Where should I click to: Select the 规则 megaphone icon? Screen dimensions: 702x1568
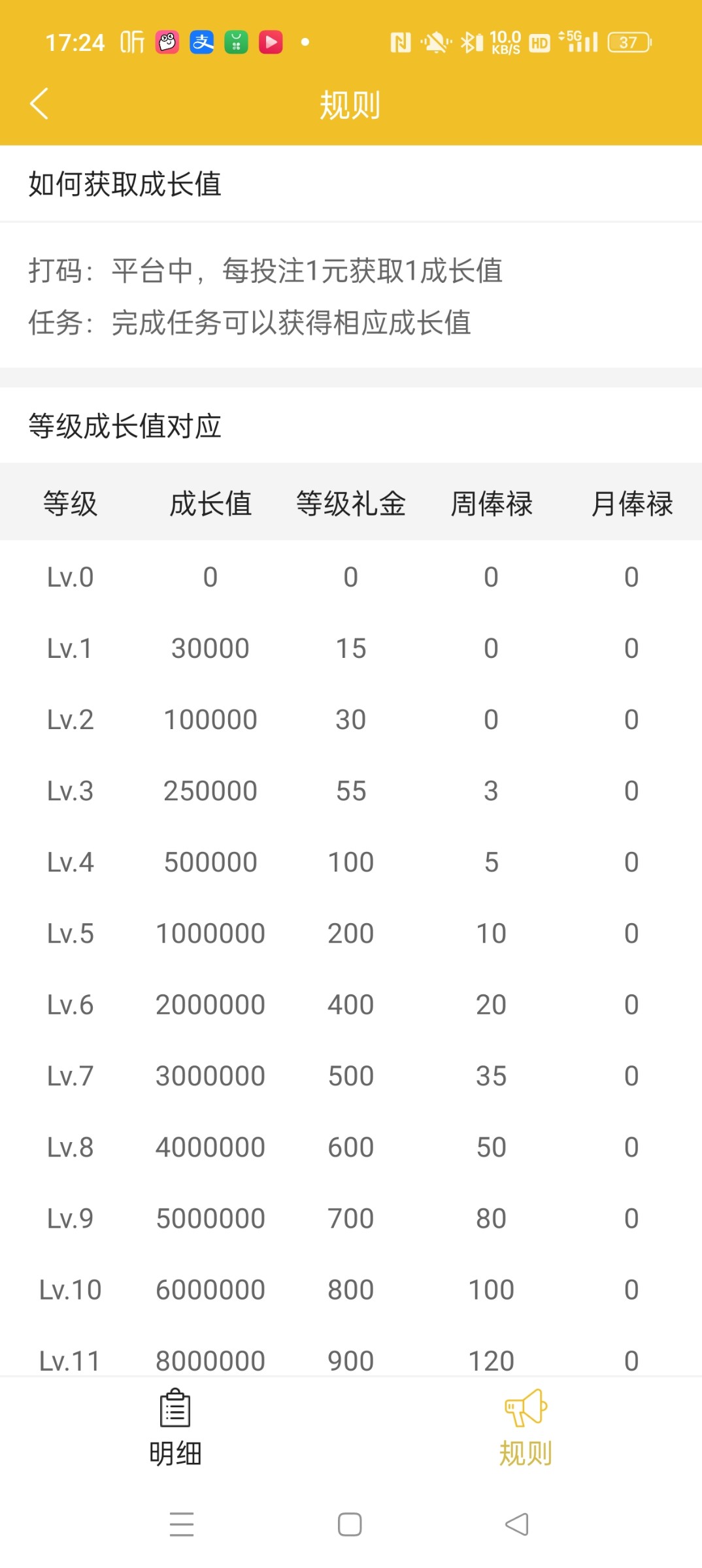[524, 1408]
